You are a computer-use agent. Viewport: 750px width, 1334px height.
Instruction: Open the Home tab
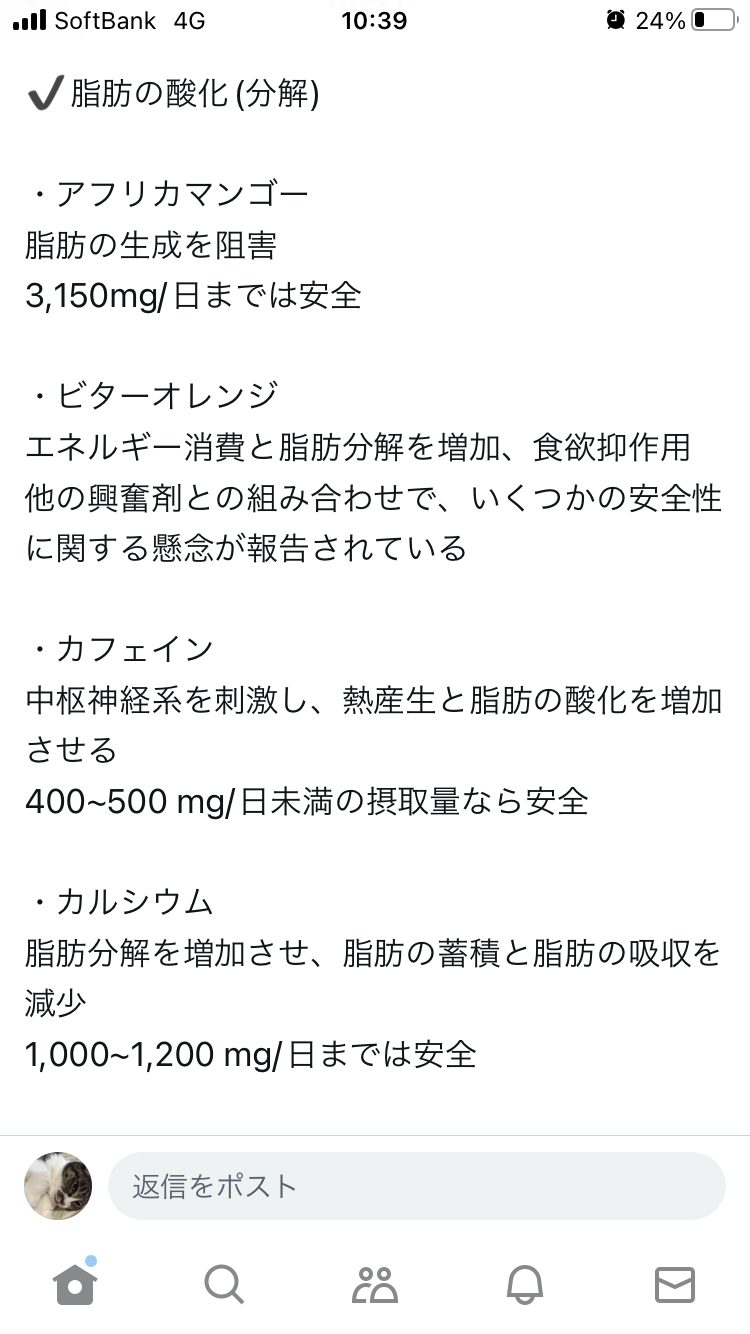(x=75, y=1283)
